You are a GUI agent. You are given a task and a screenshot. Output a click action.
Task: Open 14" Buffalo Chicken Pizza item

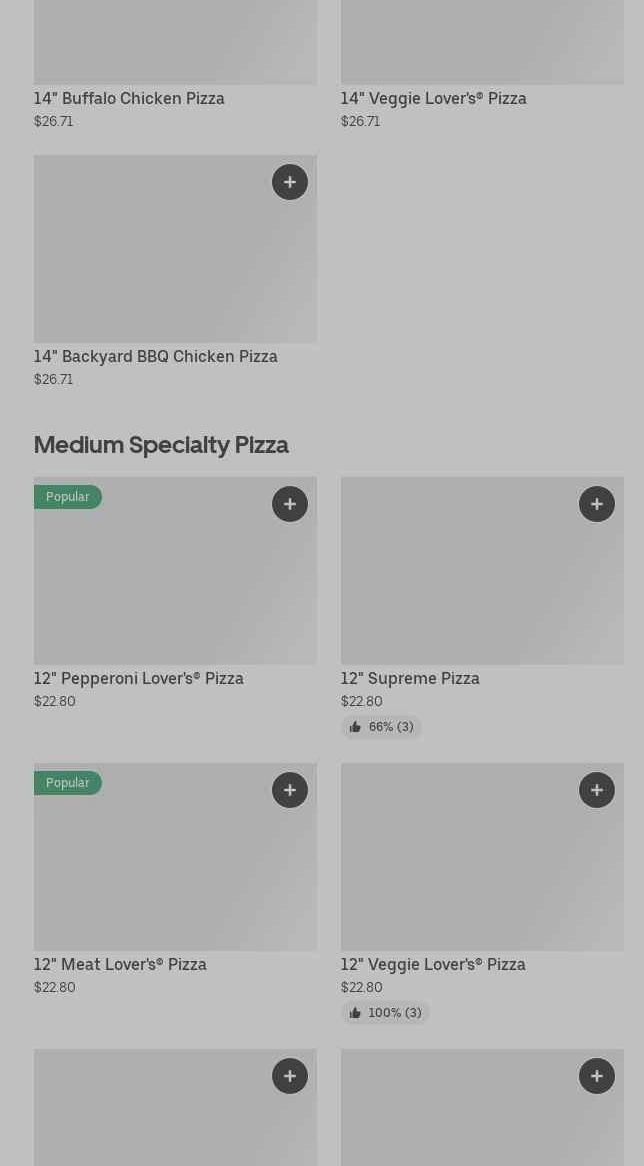click(x=129, y=98)
